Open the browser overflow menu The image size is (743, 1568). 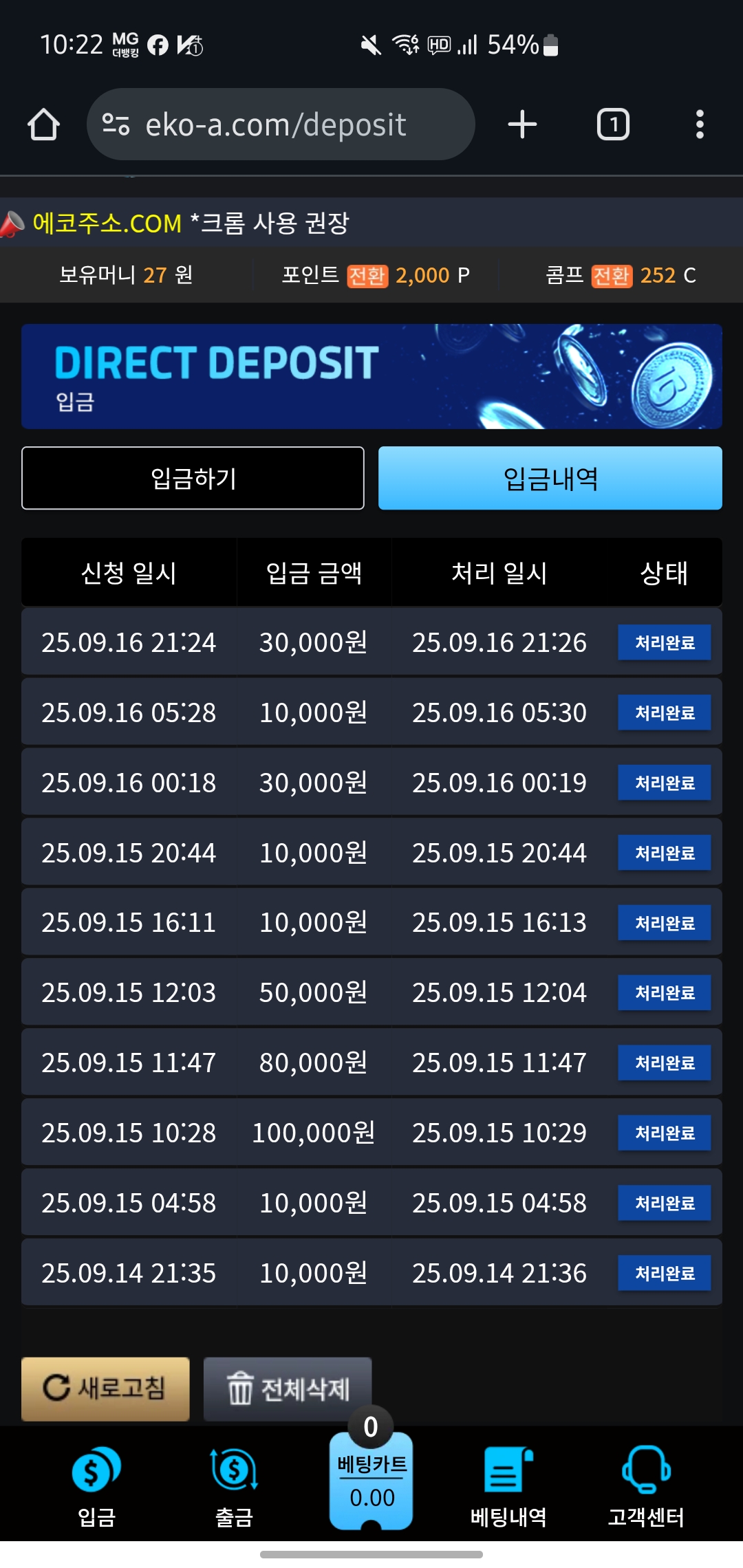click(700, 124)
